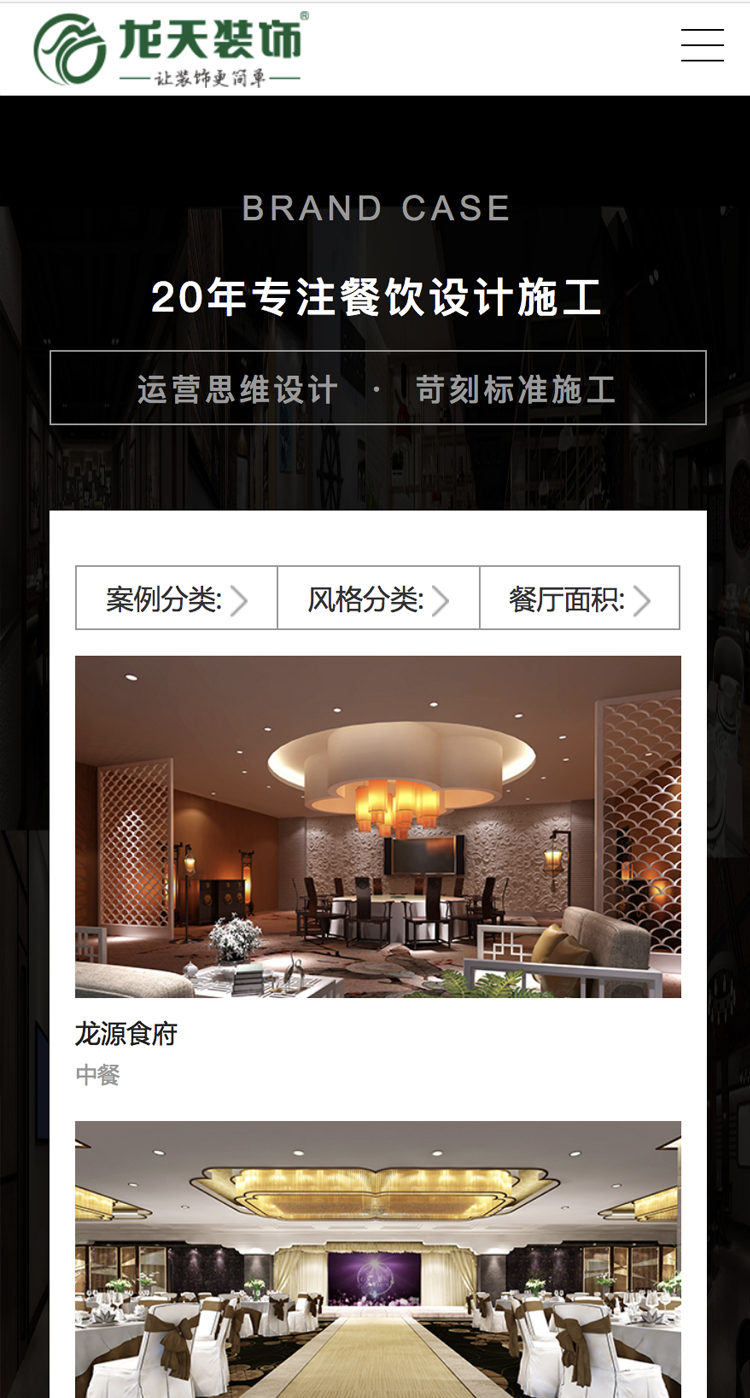The height and width of the screenshot is (1398, 750).
Task: Open the 龙源食府 case photo
Action: (x=378, y=826)
